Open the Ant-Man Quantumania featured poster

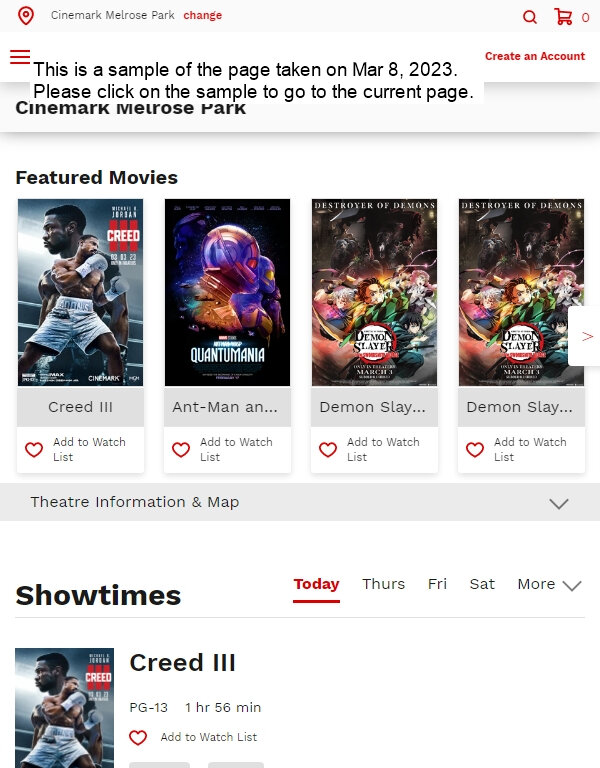tap(227, 292)
